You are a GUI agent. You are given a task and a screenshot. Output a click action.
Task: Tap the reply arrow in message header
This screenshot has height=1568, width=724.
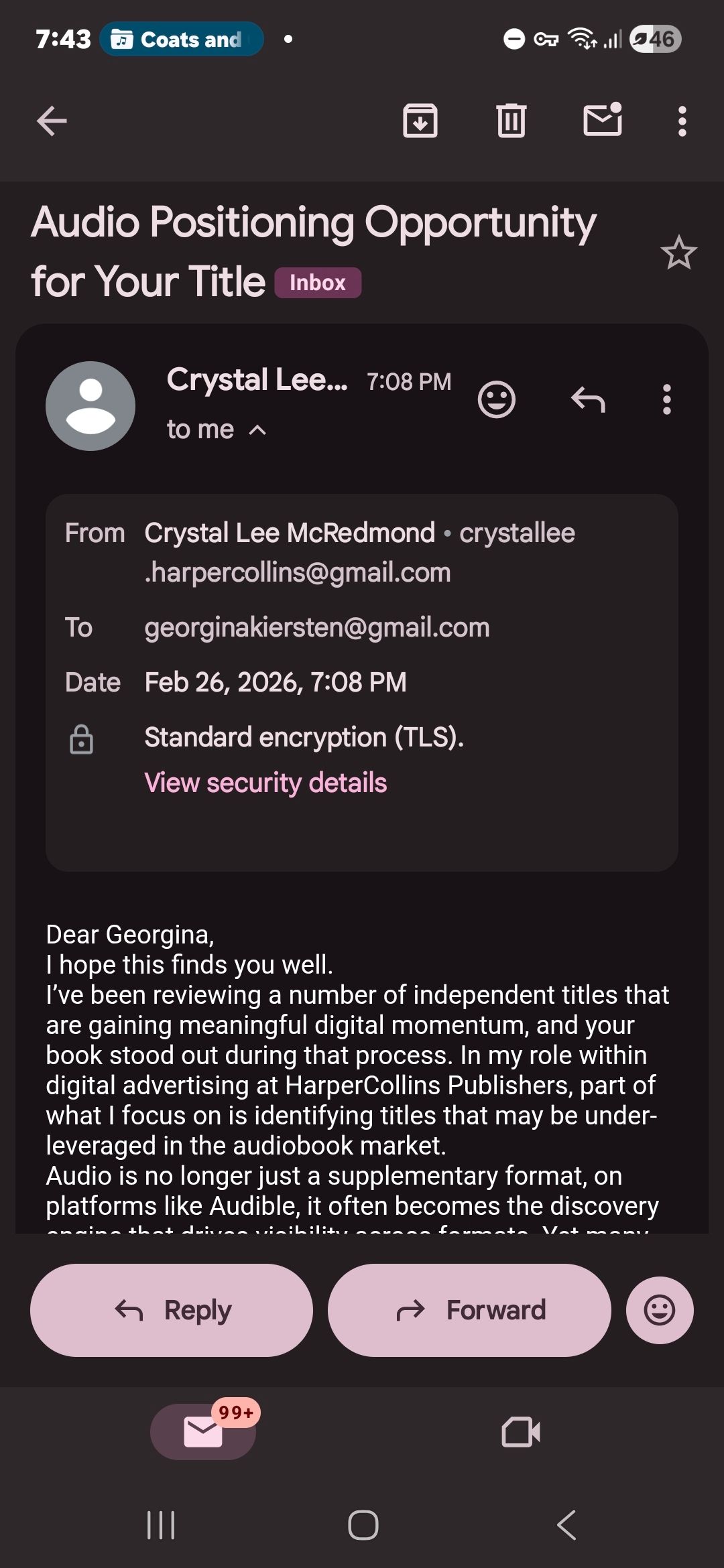pyautogui.click(x=588, y=400)
